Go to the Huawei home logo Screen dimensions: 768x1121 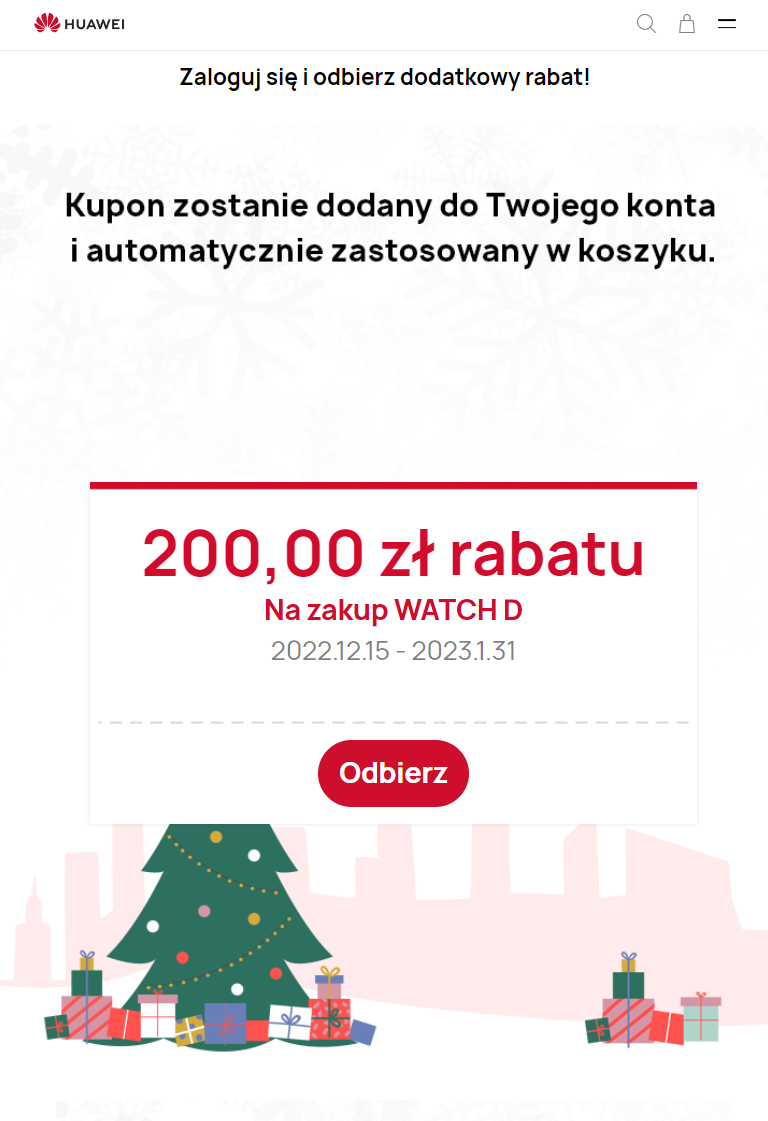pyautogui.click(x=79, y=24)
